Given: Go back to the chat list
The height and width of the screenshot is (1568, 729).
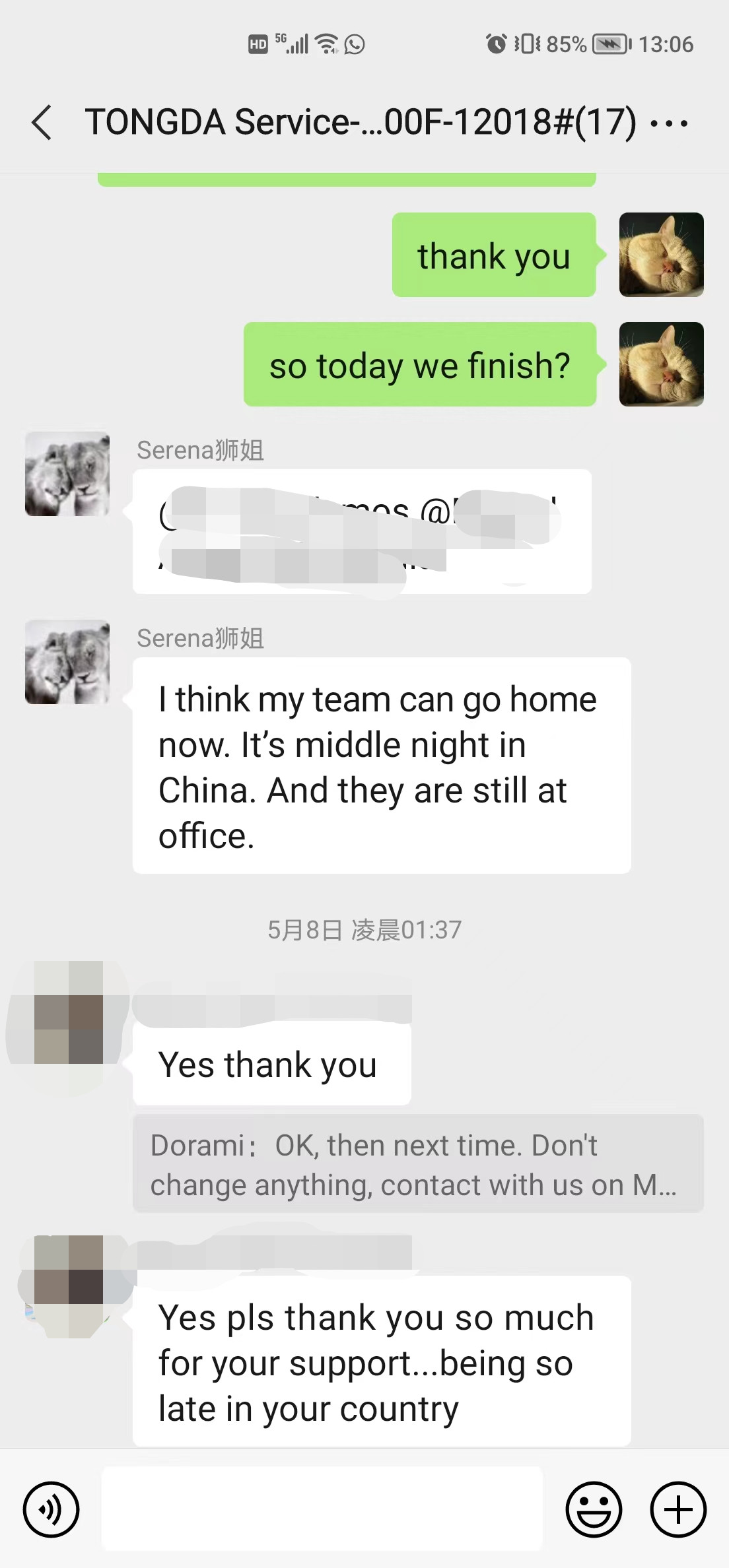Looking at the screenshot, I should click(x=42, y=123).
